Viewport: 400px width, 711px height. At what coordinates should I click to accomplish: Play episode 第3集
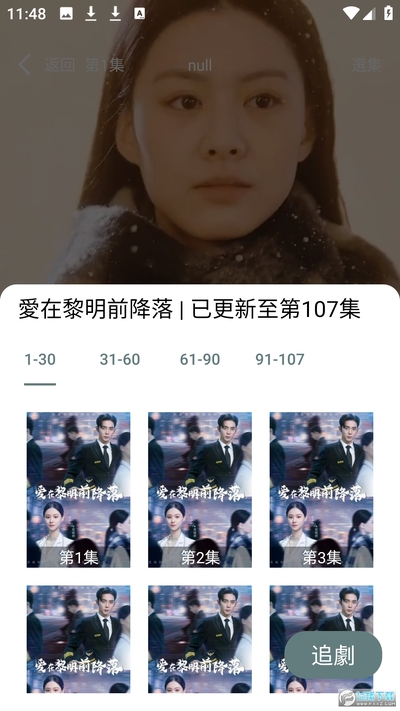coord(322,490)
